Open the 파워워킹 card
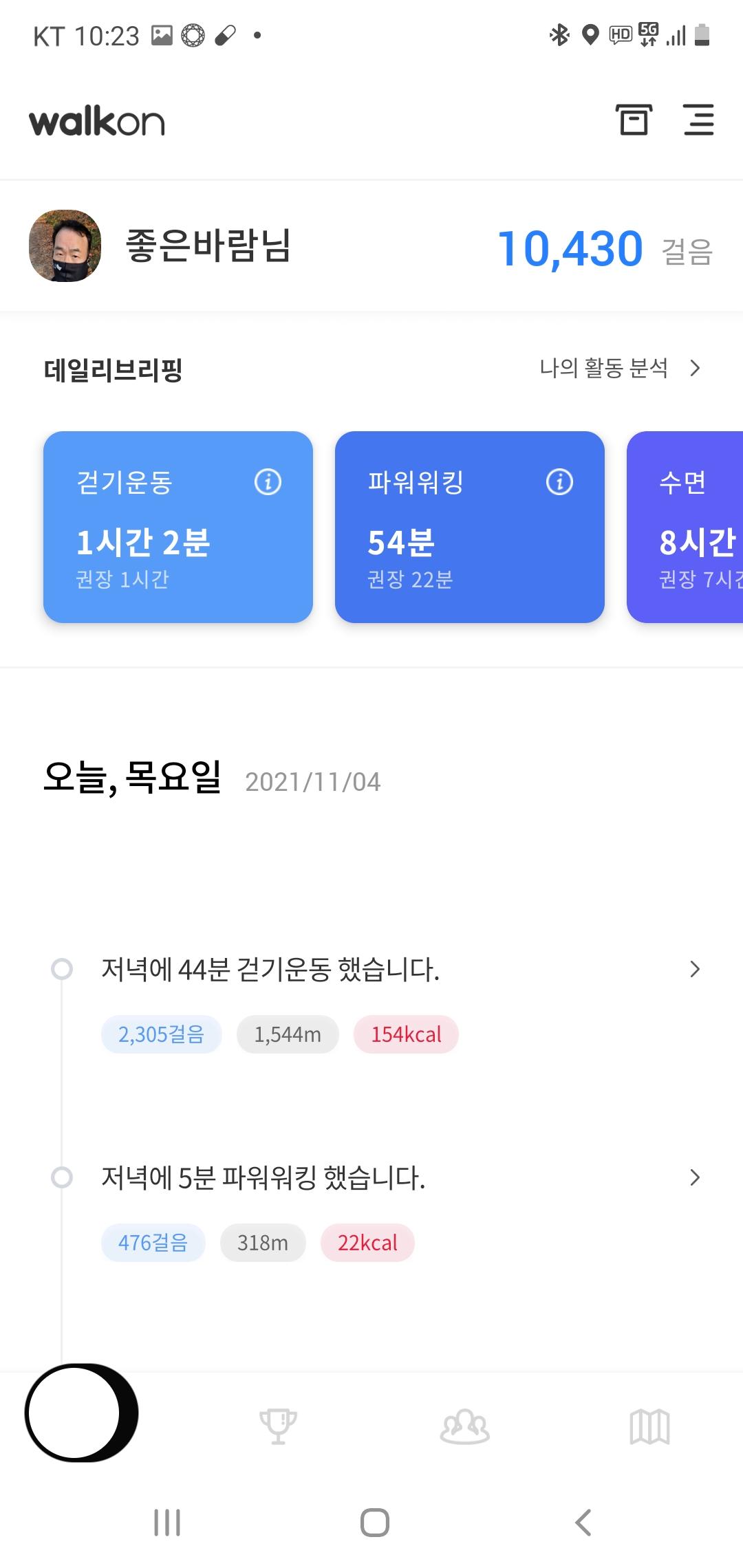743x1568 pixels. tap(469, 543)
